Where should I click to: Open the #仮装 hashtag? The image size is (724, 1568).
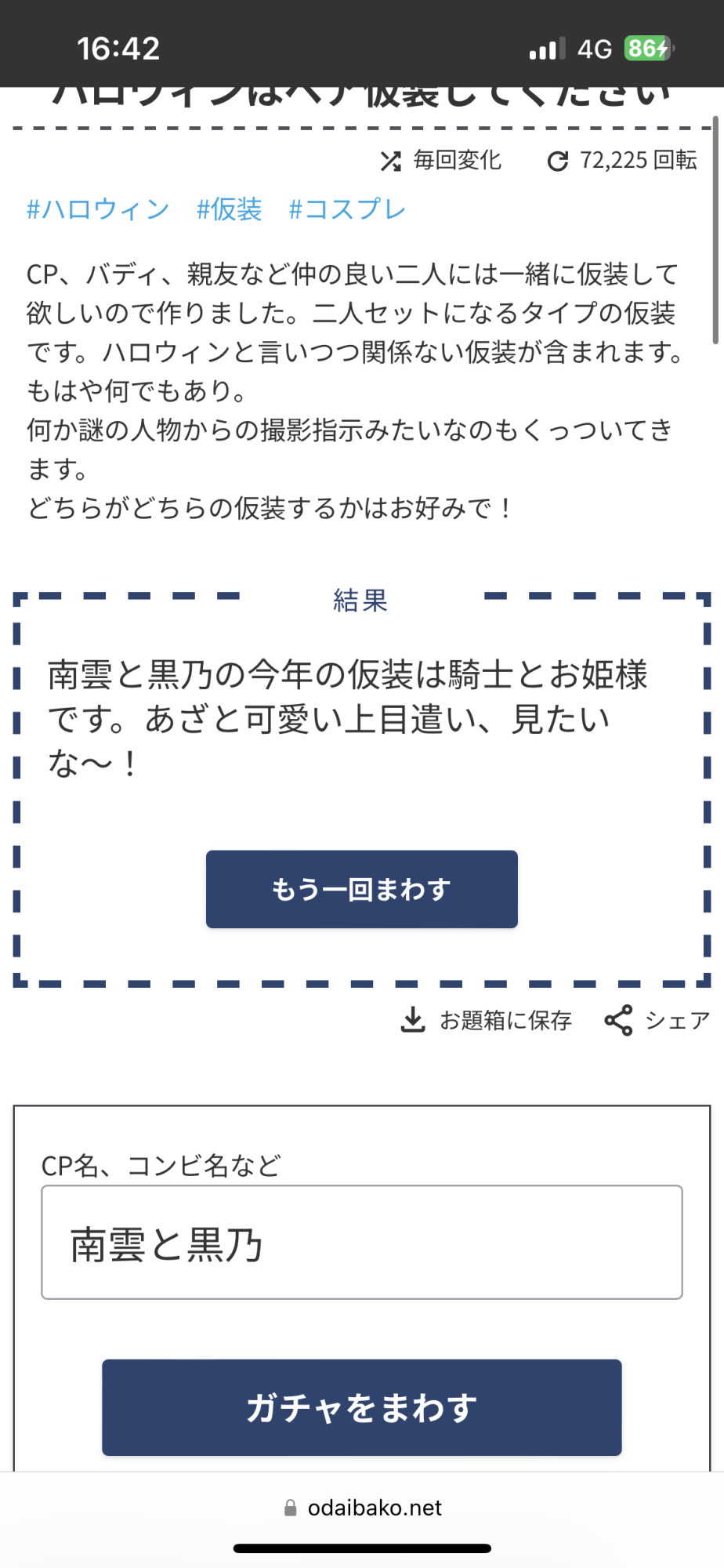pyautogui.click(x=229, y=209)
